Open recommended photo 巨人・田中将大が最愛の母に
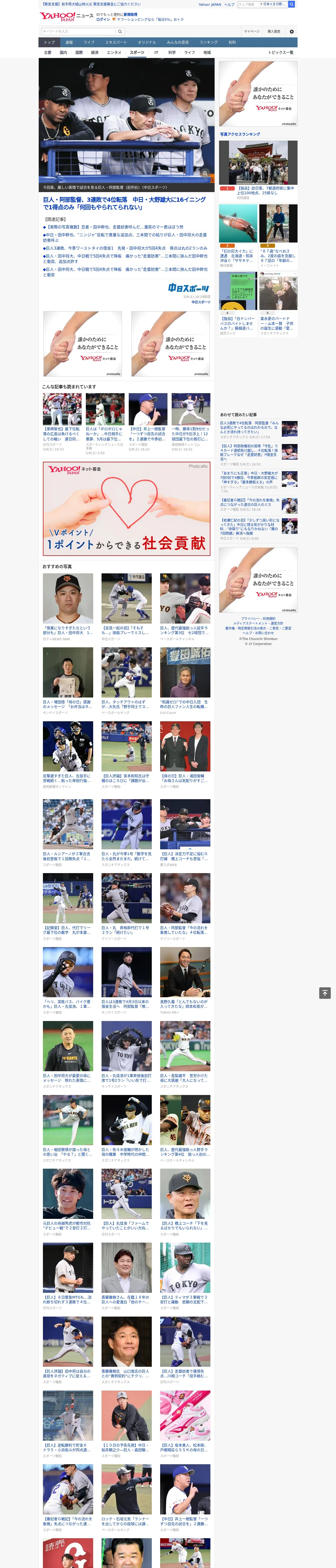The image size is (336, 1568). click(x=68, y=1055)
